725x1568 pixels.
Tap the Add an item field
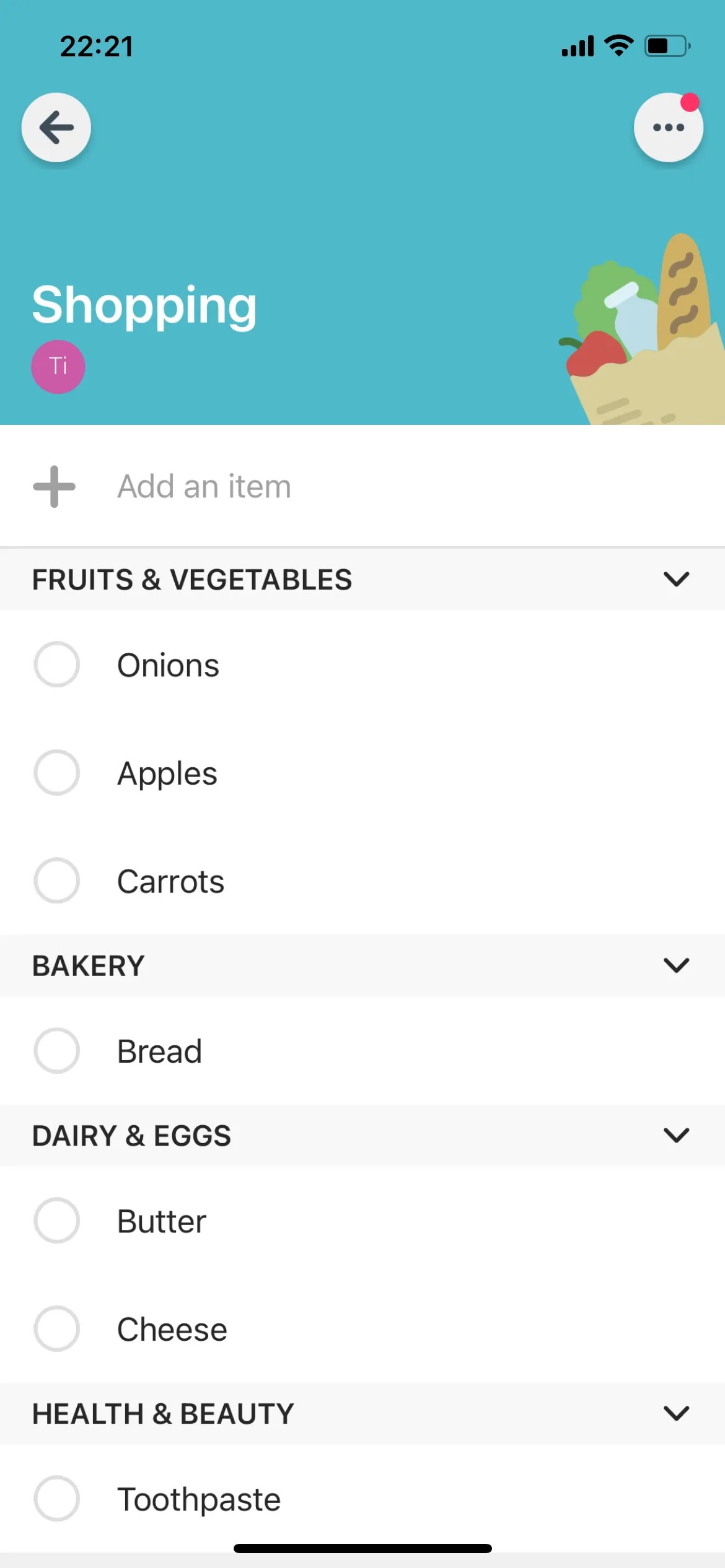[x=204, y=486]
